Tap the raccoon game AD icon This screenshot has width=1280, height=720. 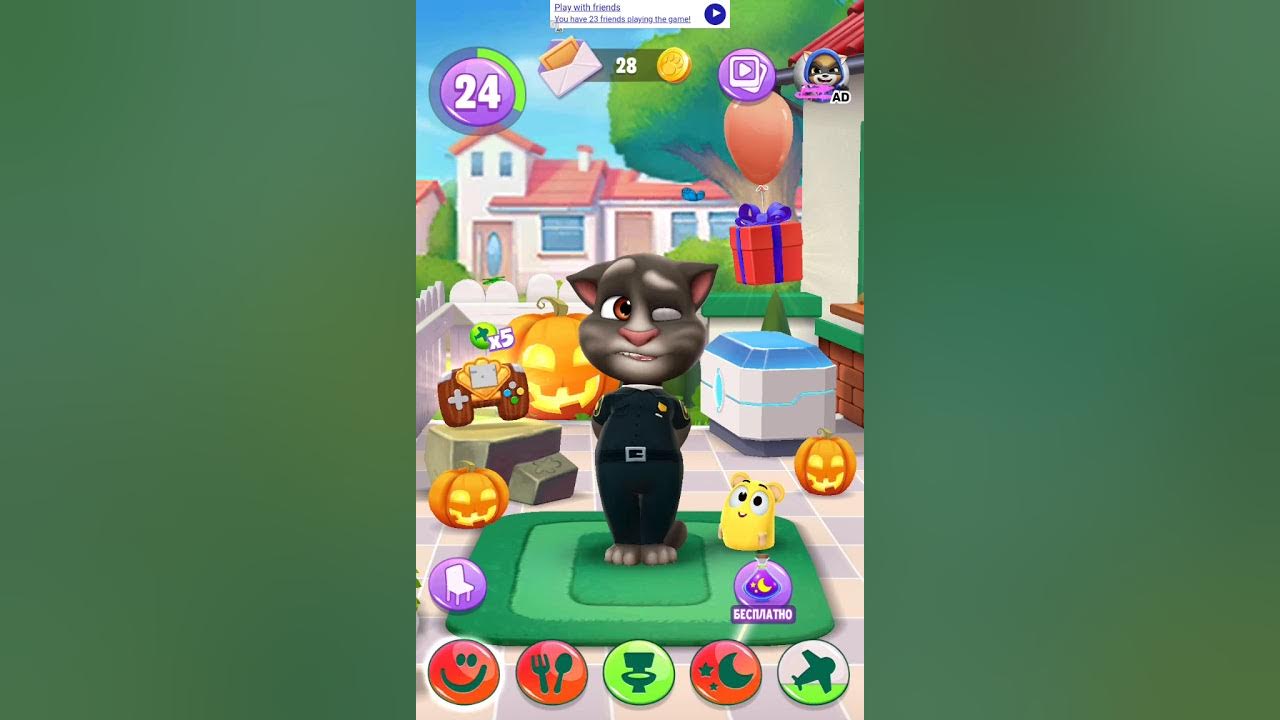(x=822, y=74)
